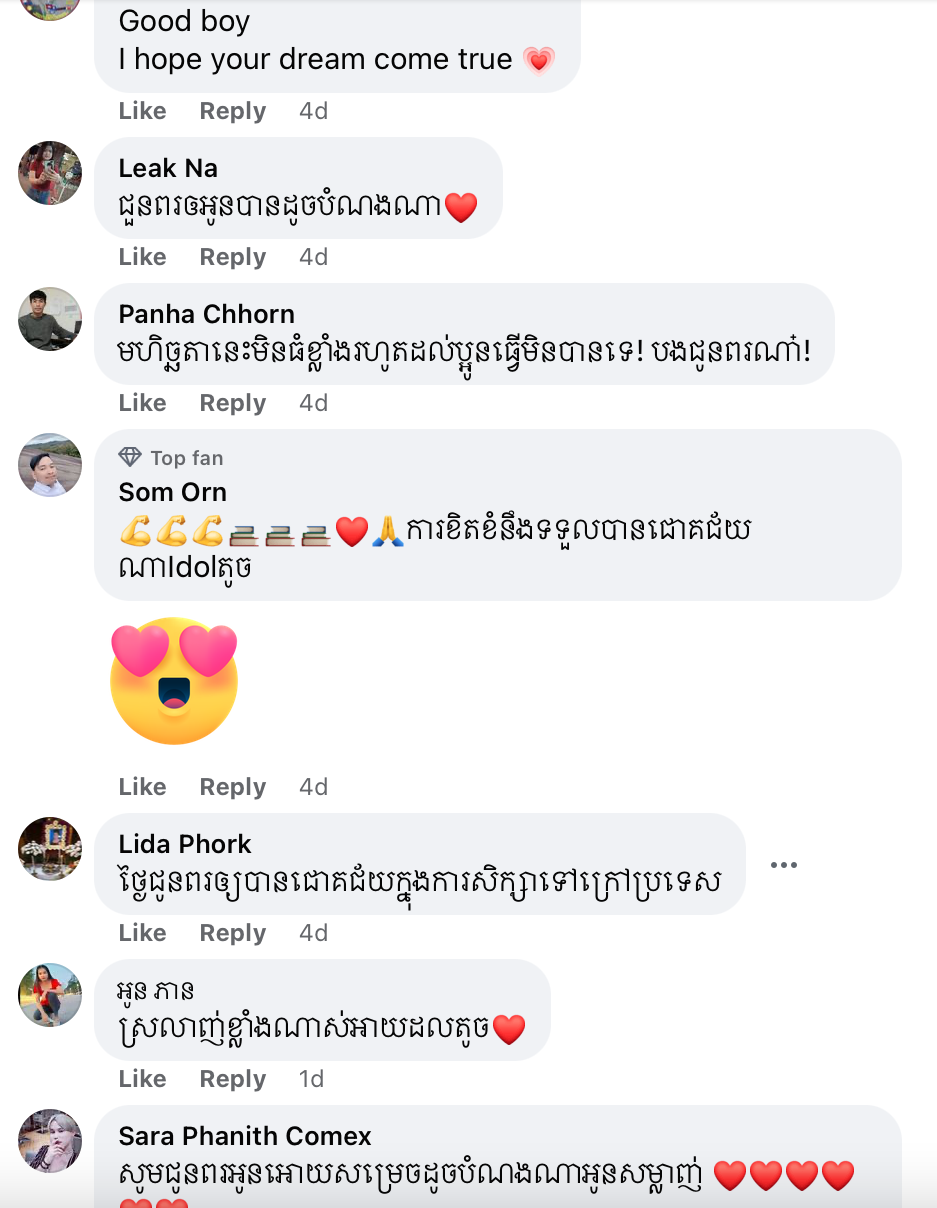Like Lida Phork's comment
This screenshot has height=1208, width=937.
(142, 933)
